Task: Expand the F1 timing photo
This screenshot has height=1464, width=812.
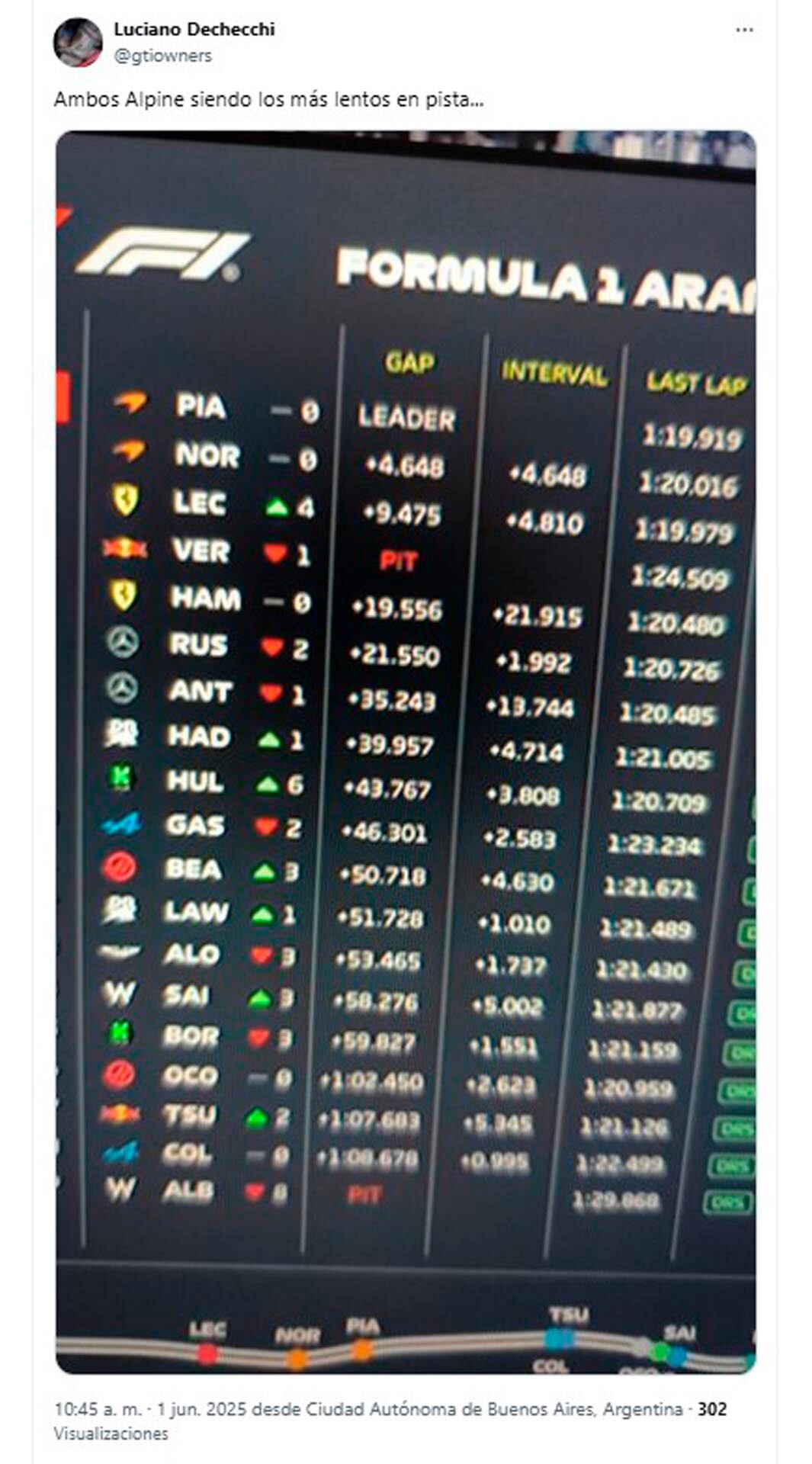Action: click(x=406, y=752)
